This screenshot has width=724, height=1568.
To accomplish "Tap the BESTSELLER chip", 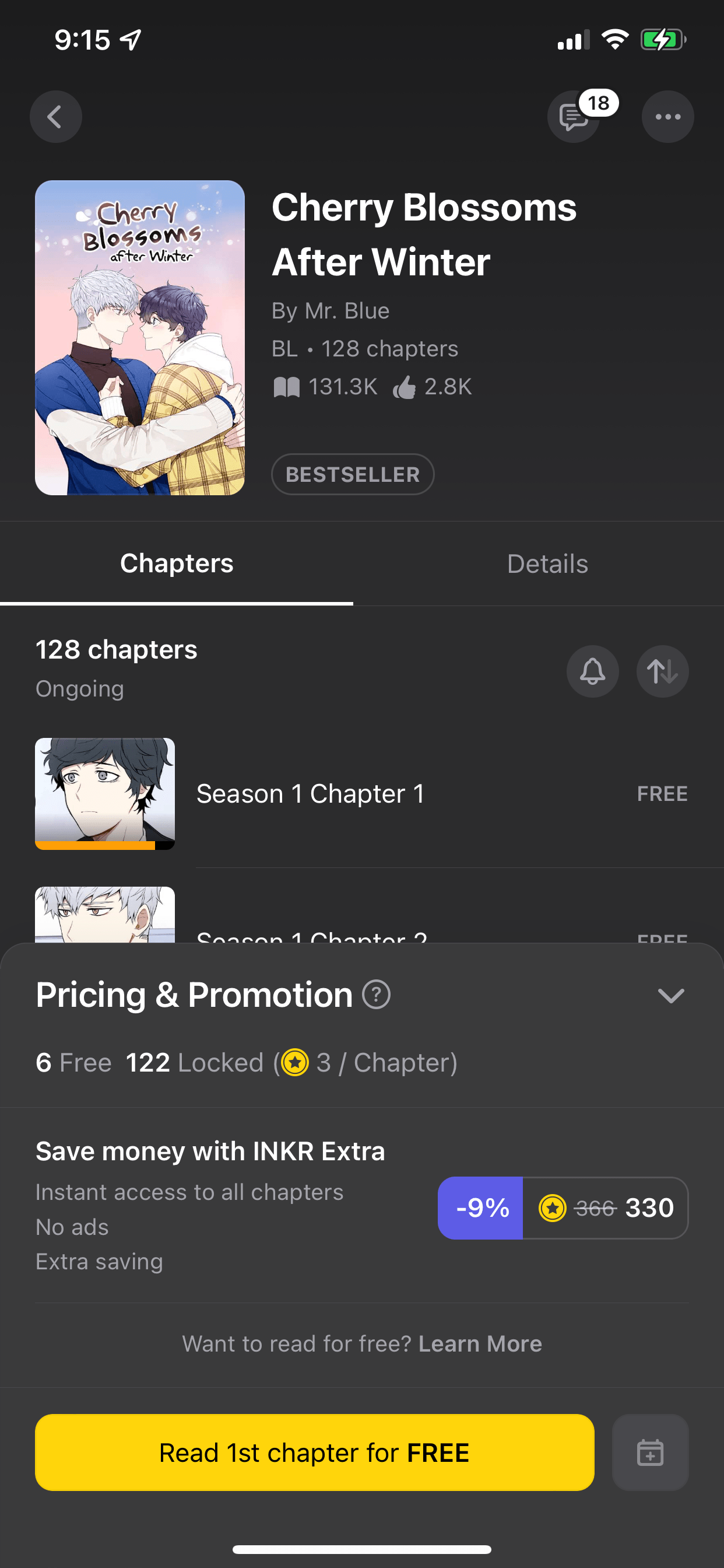I will click(352, 474).
